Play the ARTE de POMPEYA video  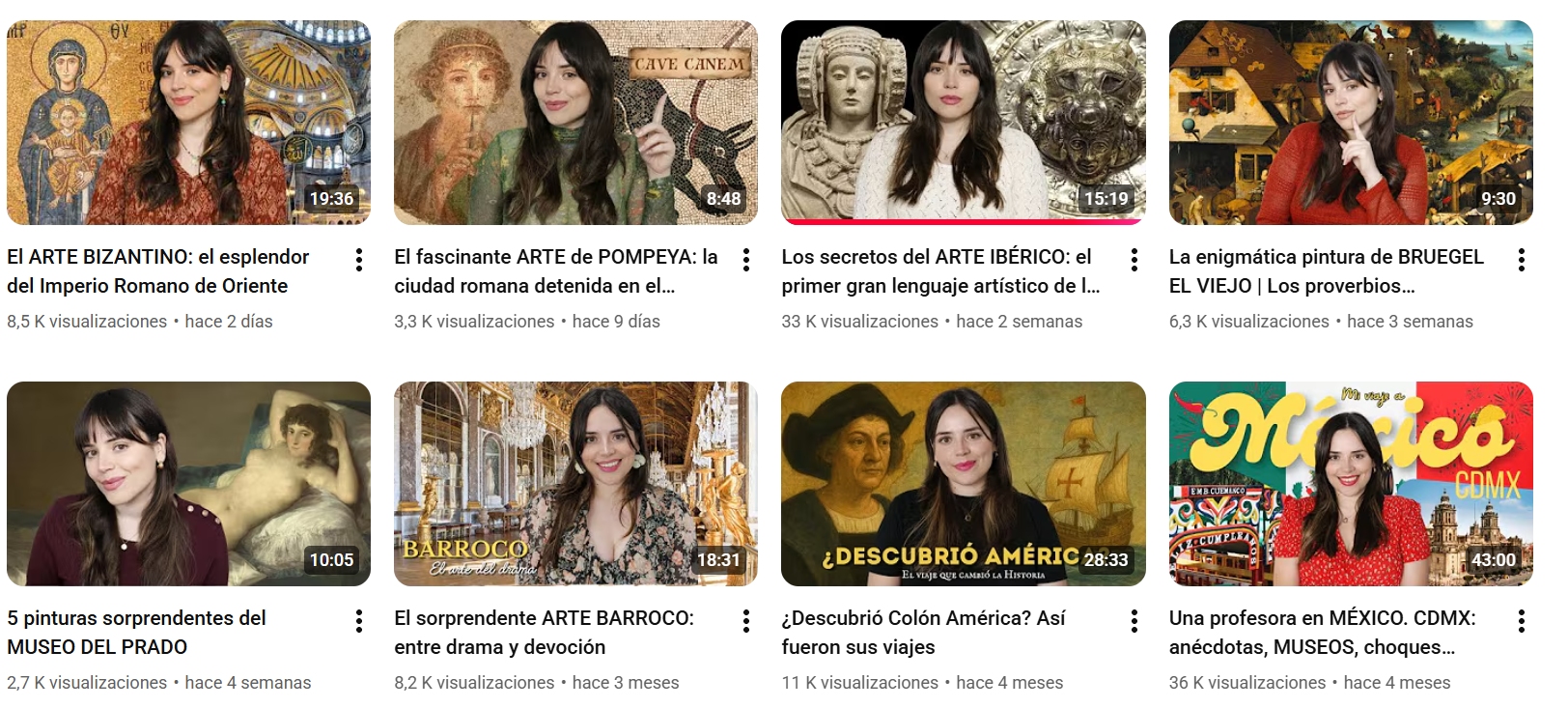point(575,123)
